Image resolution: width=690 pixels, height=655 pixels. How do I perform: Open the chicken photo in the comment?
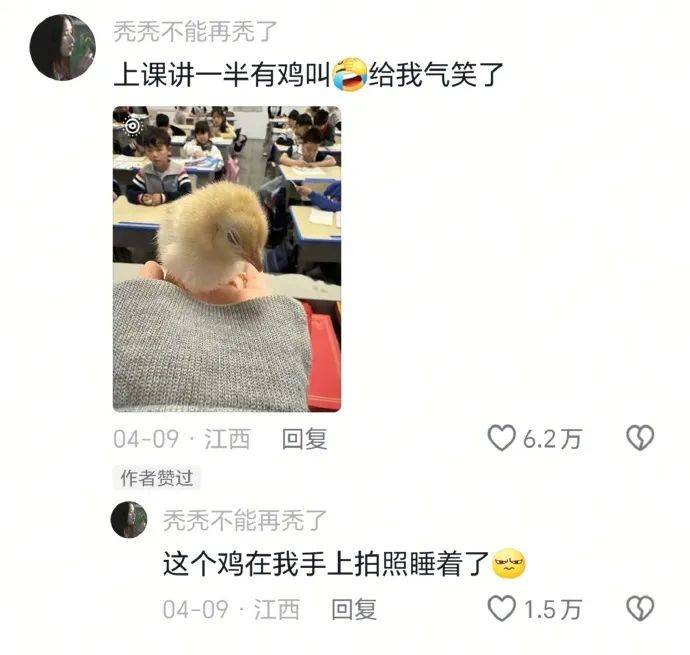click(x=226, y=259)
